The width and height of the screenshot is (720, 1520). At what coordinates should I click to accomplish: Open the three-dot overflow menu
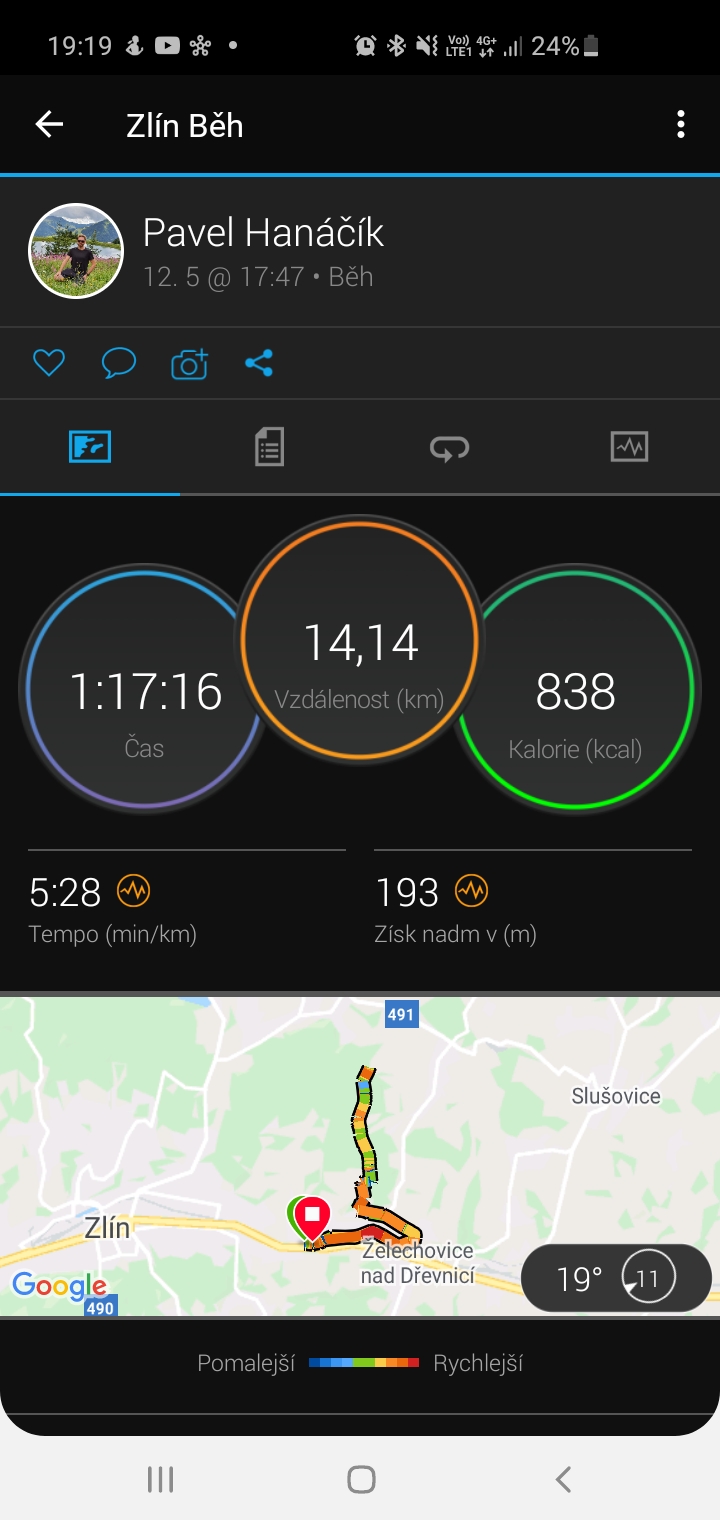(x=681, y=125)
